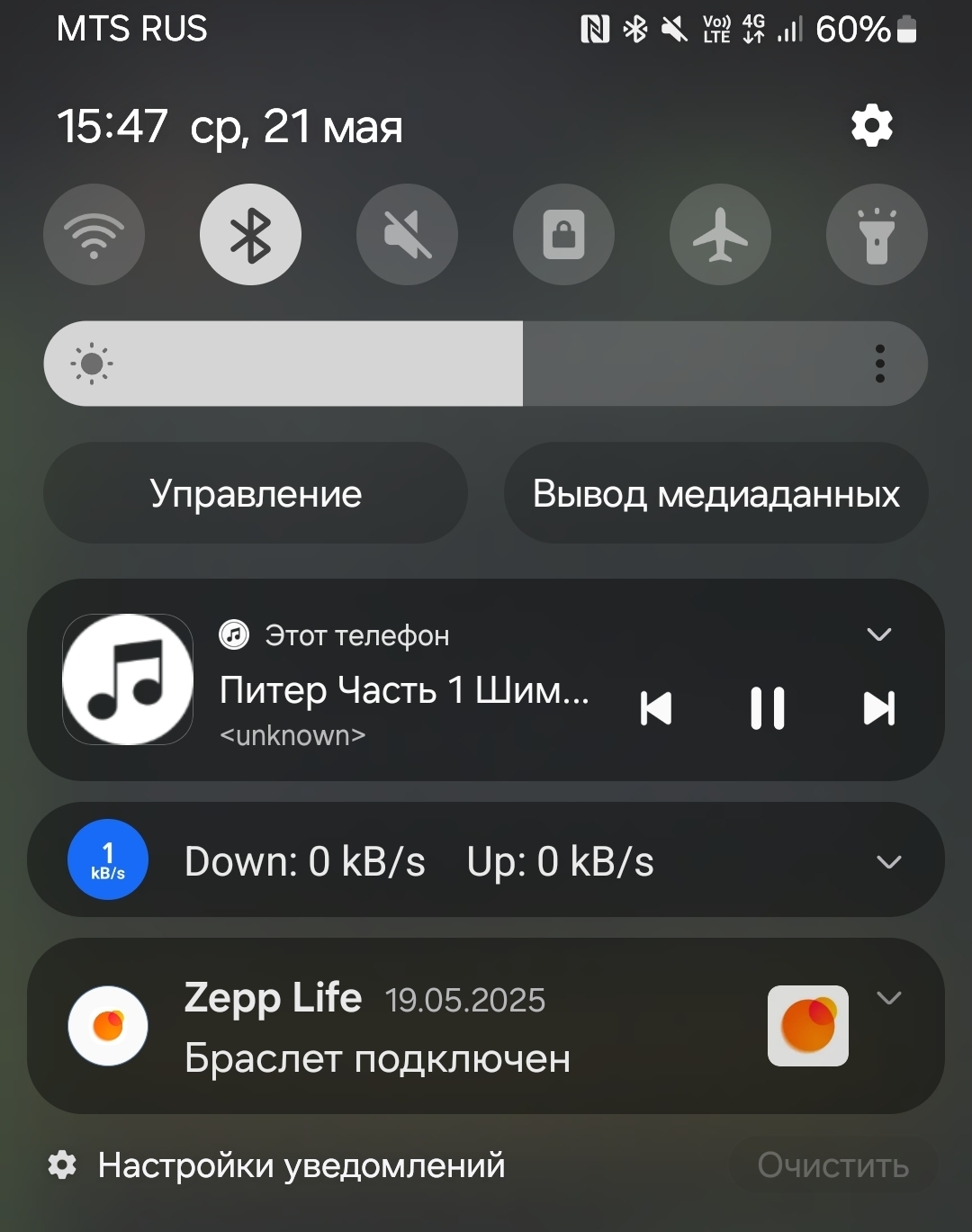Image resolution: width=972 pixels, height=1232 pixels.
Task: Open Вывод медиаданных
Action: click(716, 493)
